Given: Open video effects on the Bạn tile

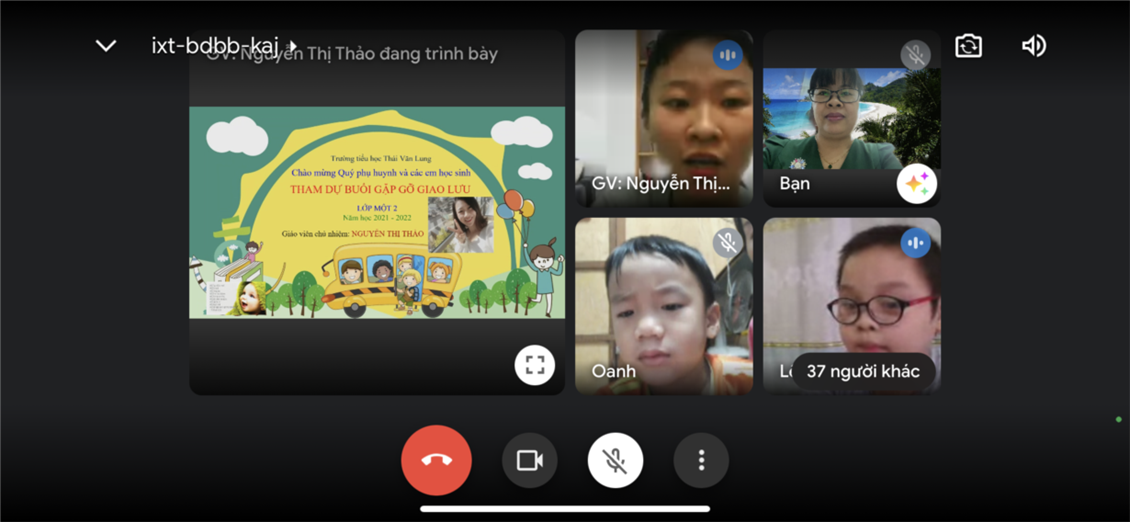Looking at the screenshot, I should tap(916, 184).
